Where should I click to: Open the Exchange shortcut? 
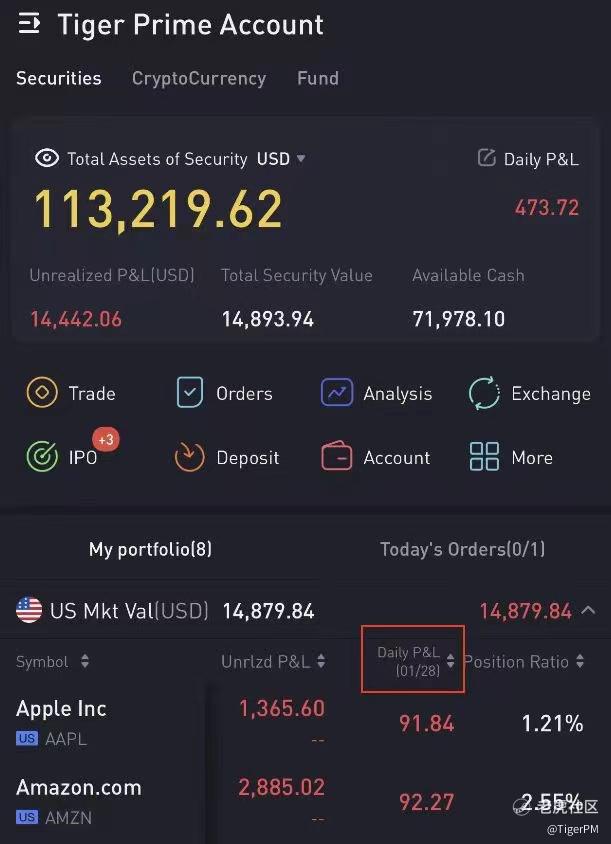tap(529, 393)
